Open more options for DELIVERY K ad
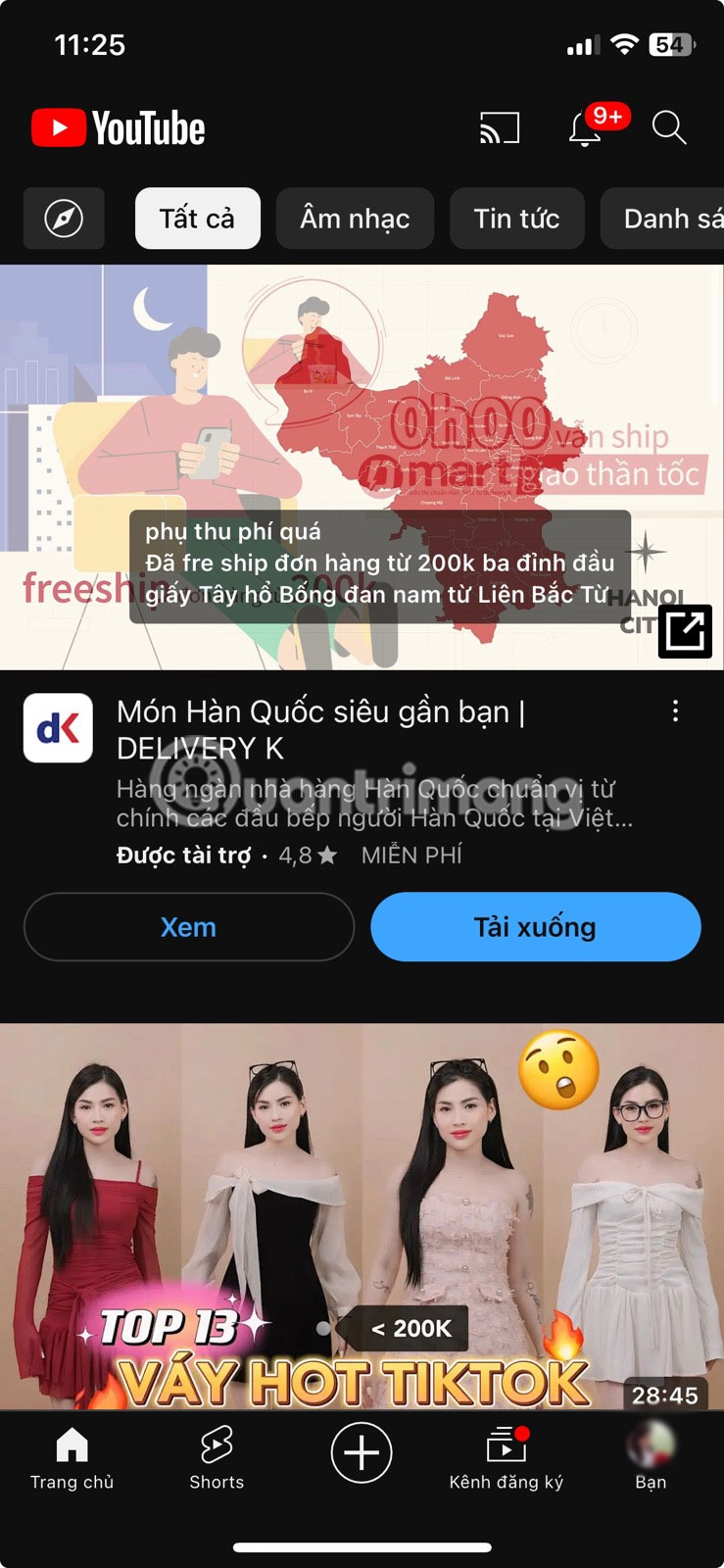 click(675, 711)
